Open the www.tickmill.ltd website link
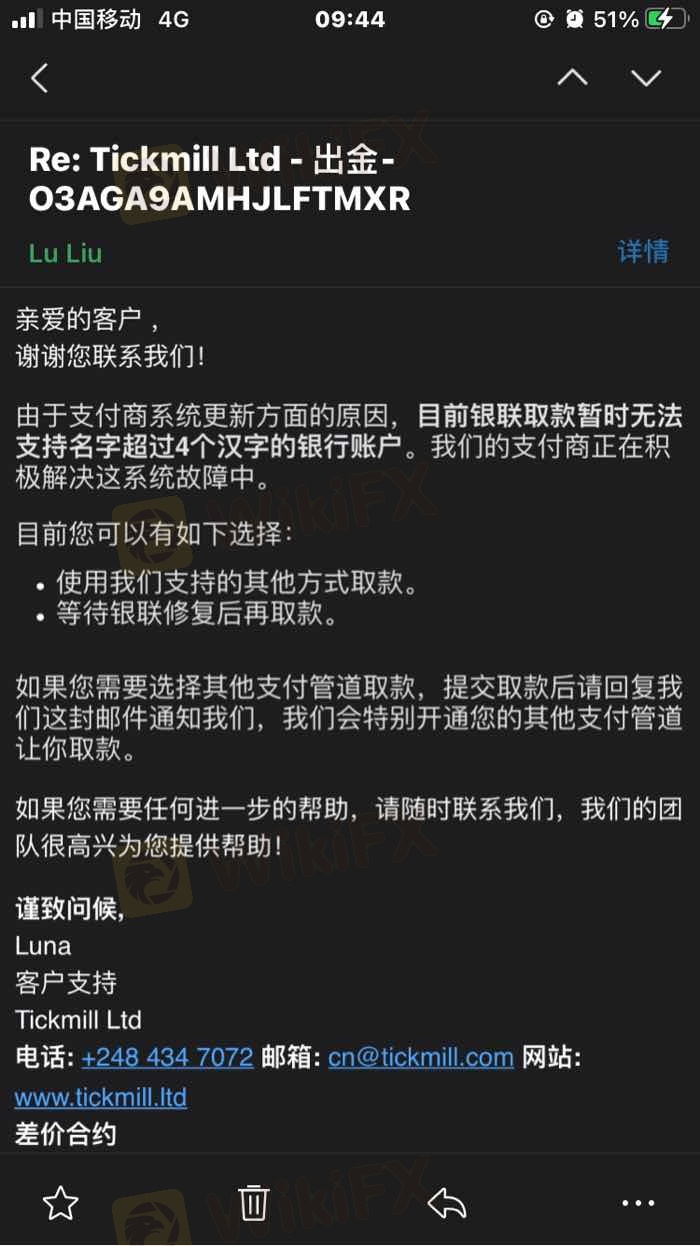Screen dimensions: 700x1246 tap(101, 1097)
